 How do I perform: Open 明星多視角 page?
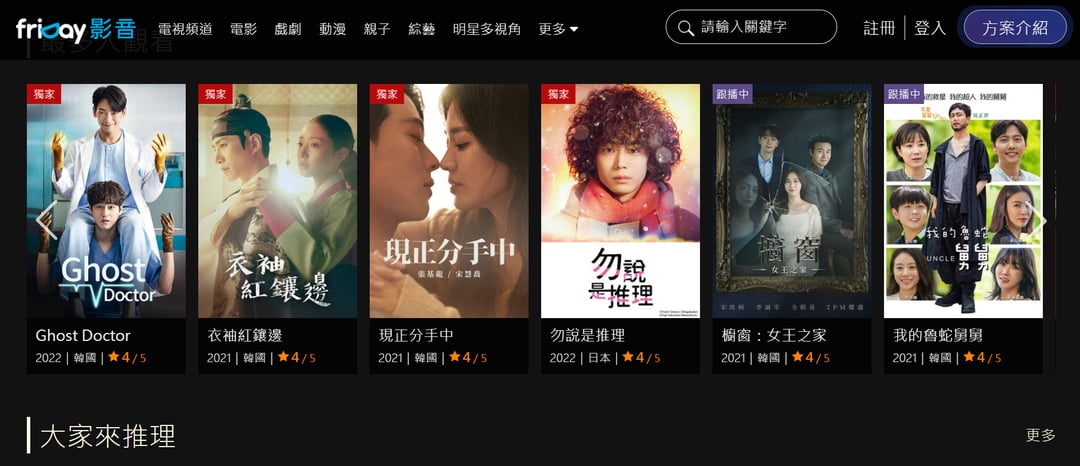point(486,29)
